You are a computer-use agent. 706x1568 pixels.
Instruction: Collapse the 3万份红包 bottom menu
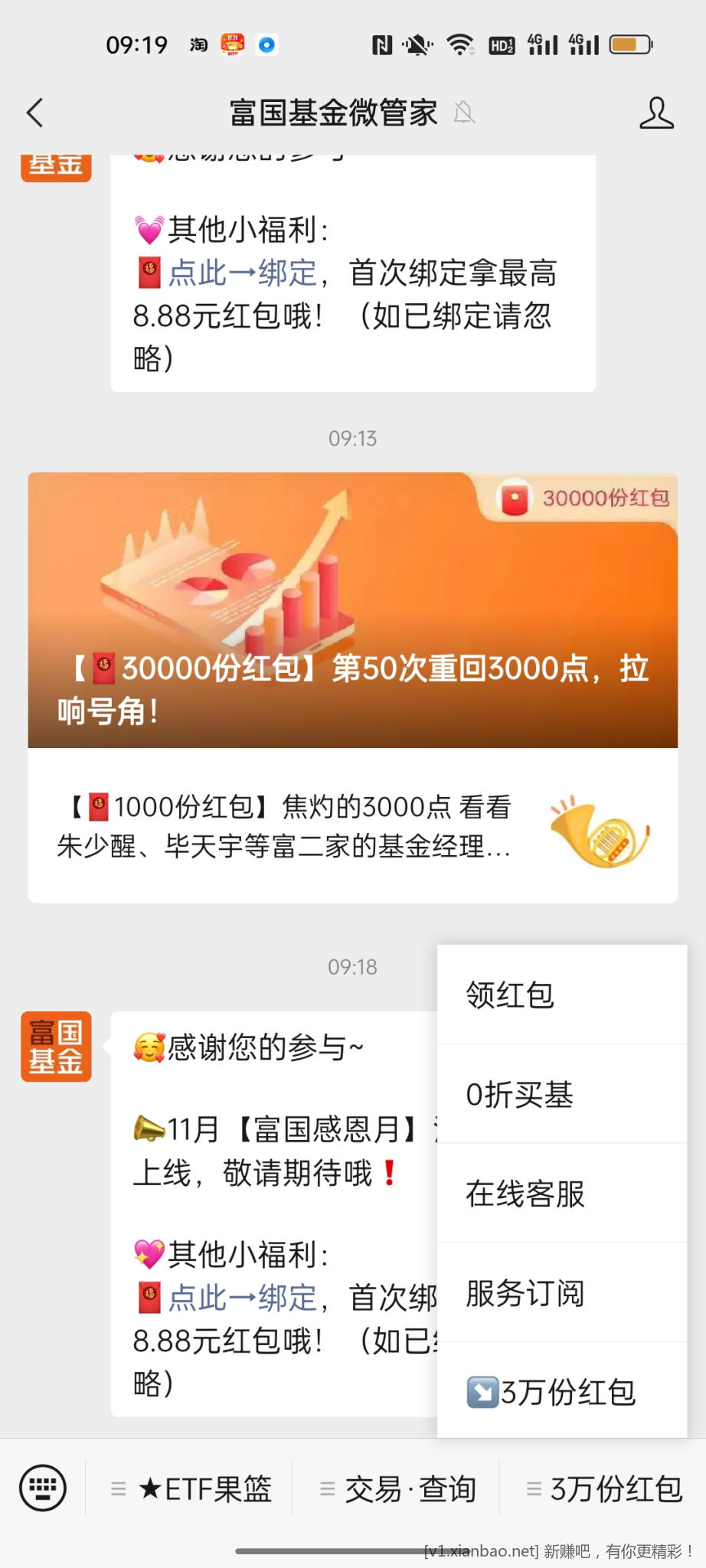(x=604, y=1488)
